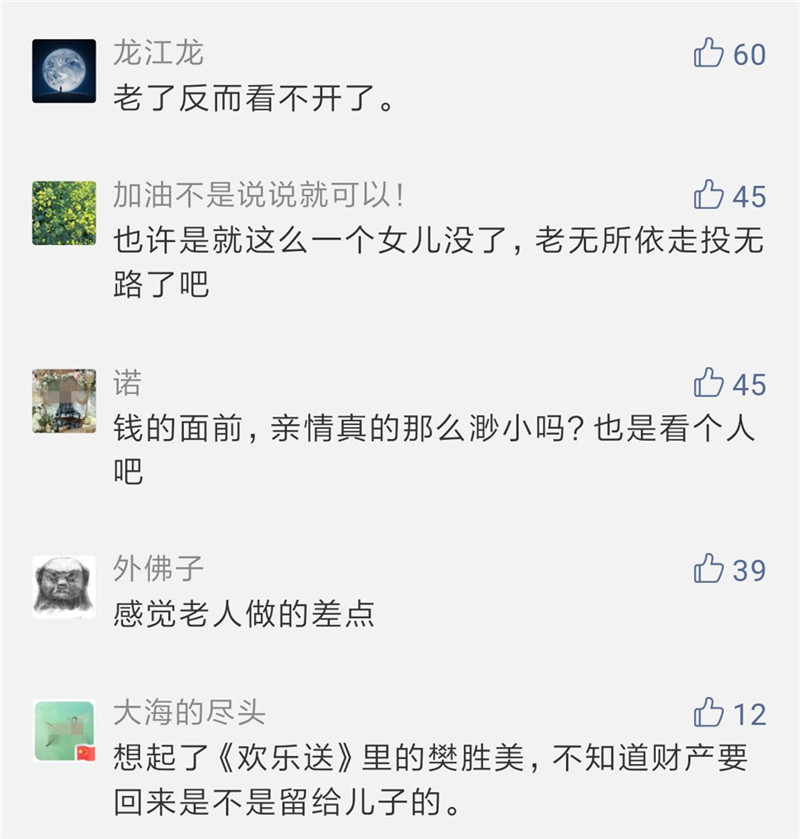800x839 pixels.
Task: Open 诺's profile picture
Action: 64,401
